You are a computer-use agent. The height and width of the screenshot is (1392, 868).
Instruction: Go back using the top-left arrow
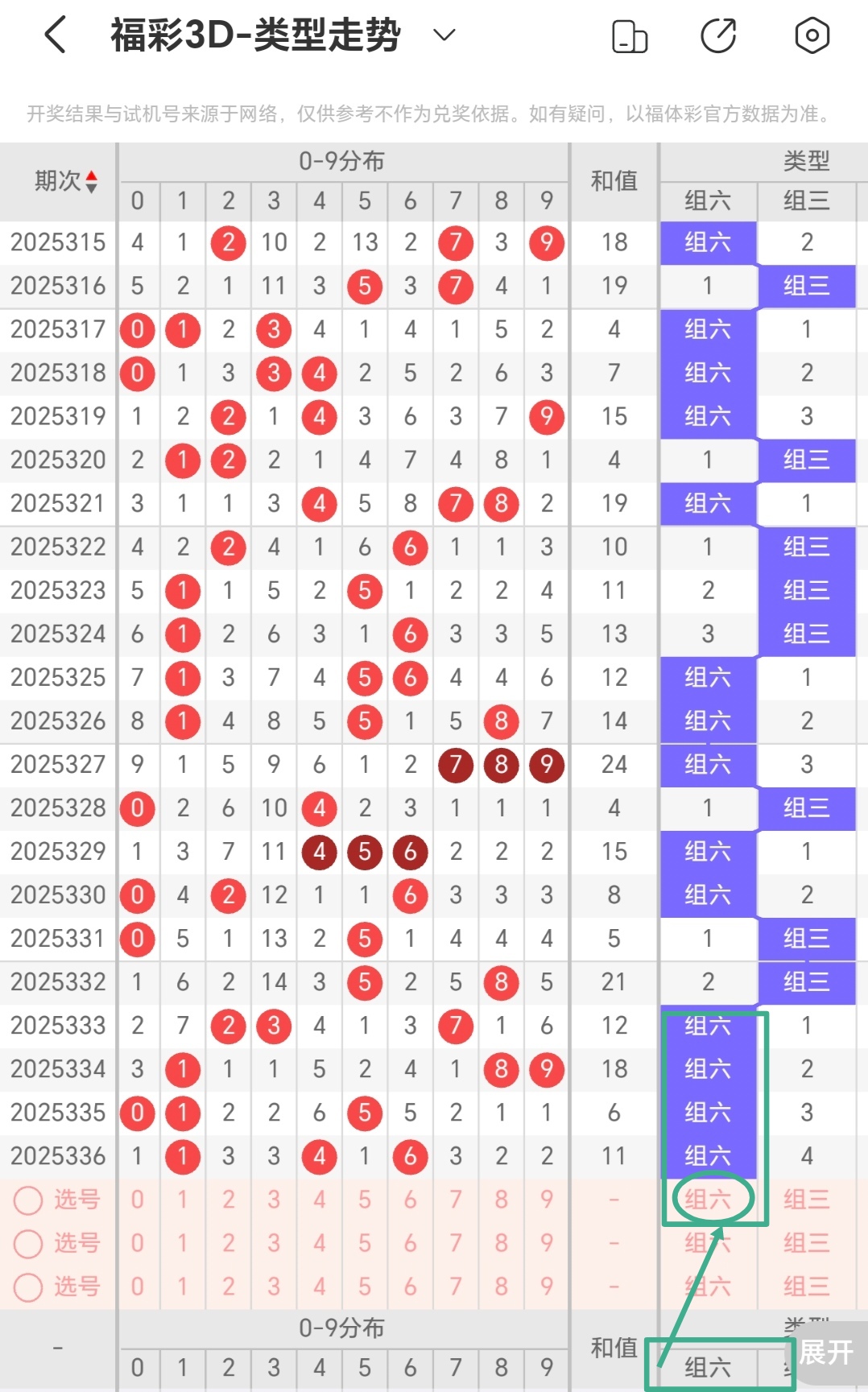tap(56, 35)
